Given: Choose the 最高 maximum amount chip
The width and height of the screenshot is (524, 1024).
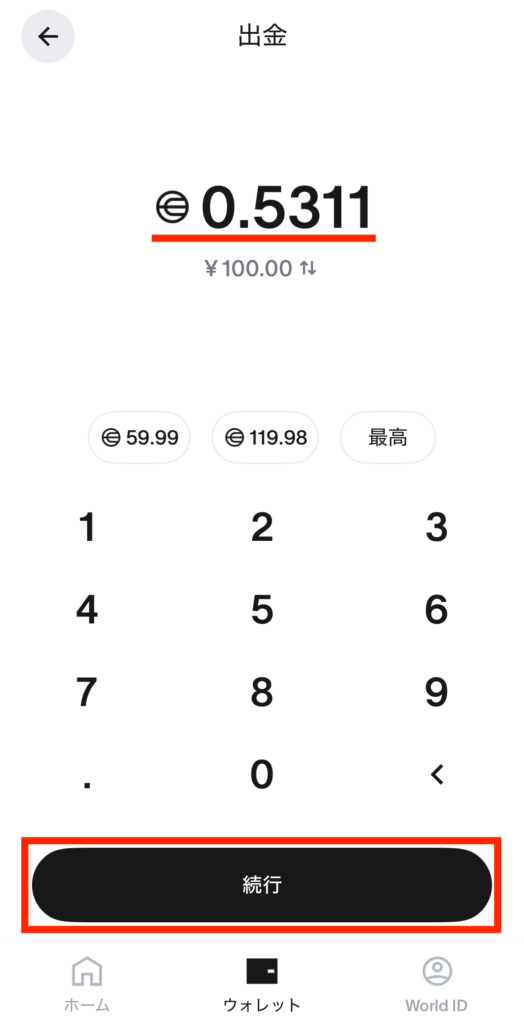Looking at the screenshot, I should 387,438.
